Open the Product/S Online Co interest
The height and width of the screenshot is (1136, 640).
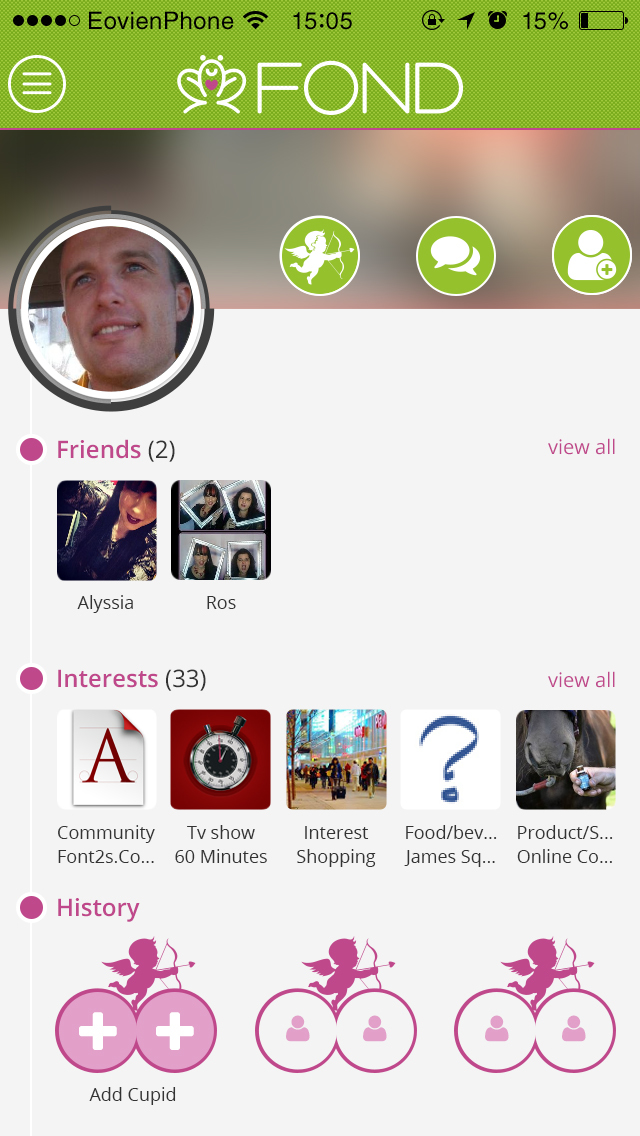565,760
